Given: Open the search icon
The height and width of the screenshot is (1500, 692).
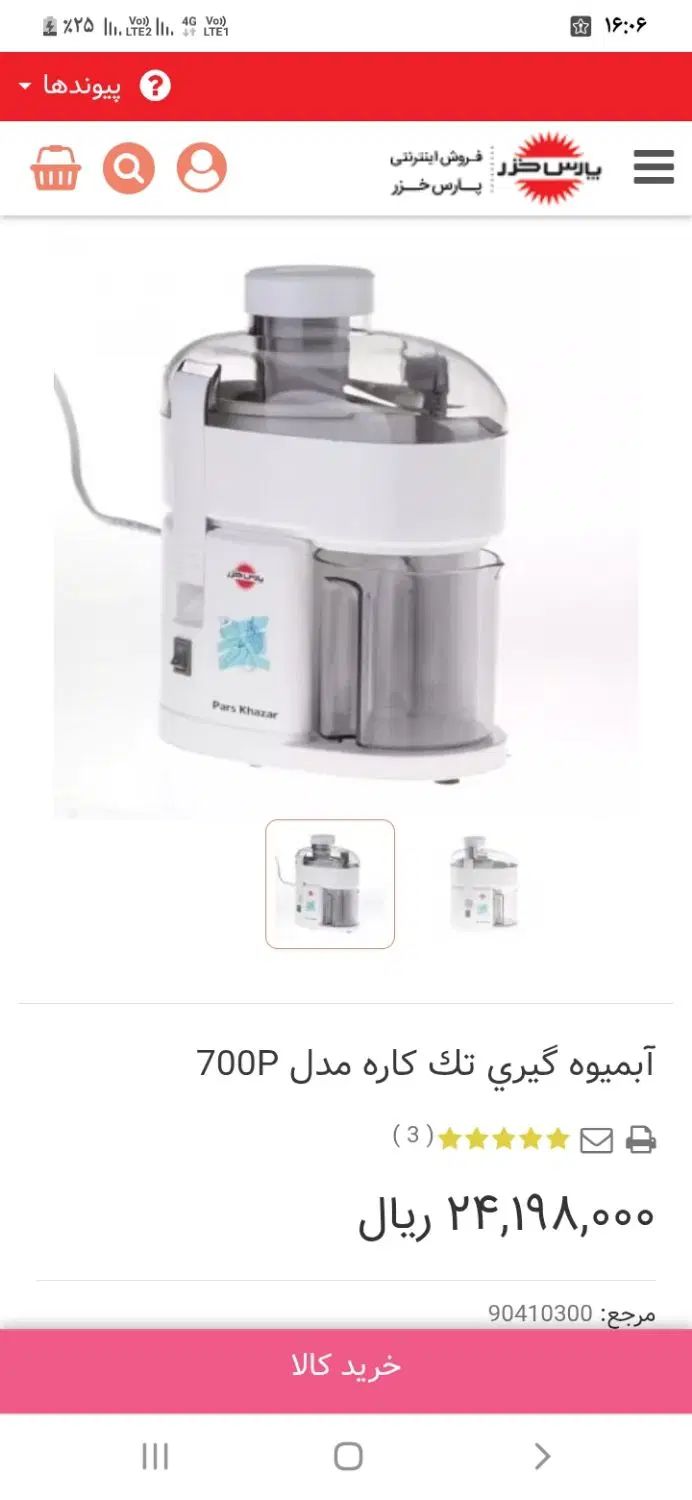Looking at the screenshot, I should point(129,169).
